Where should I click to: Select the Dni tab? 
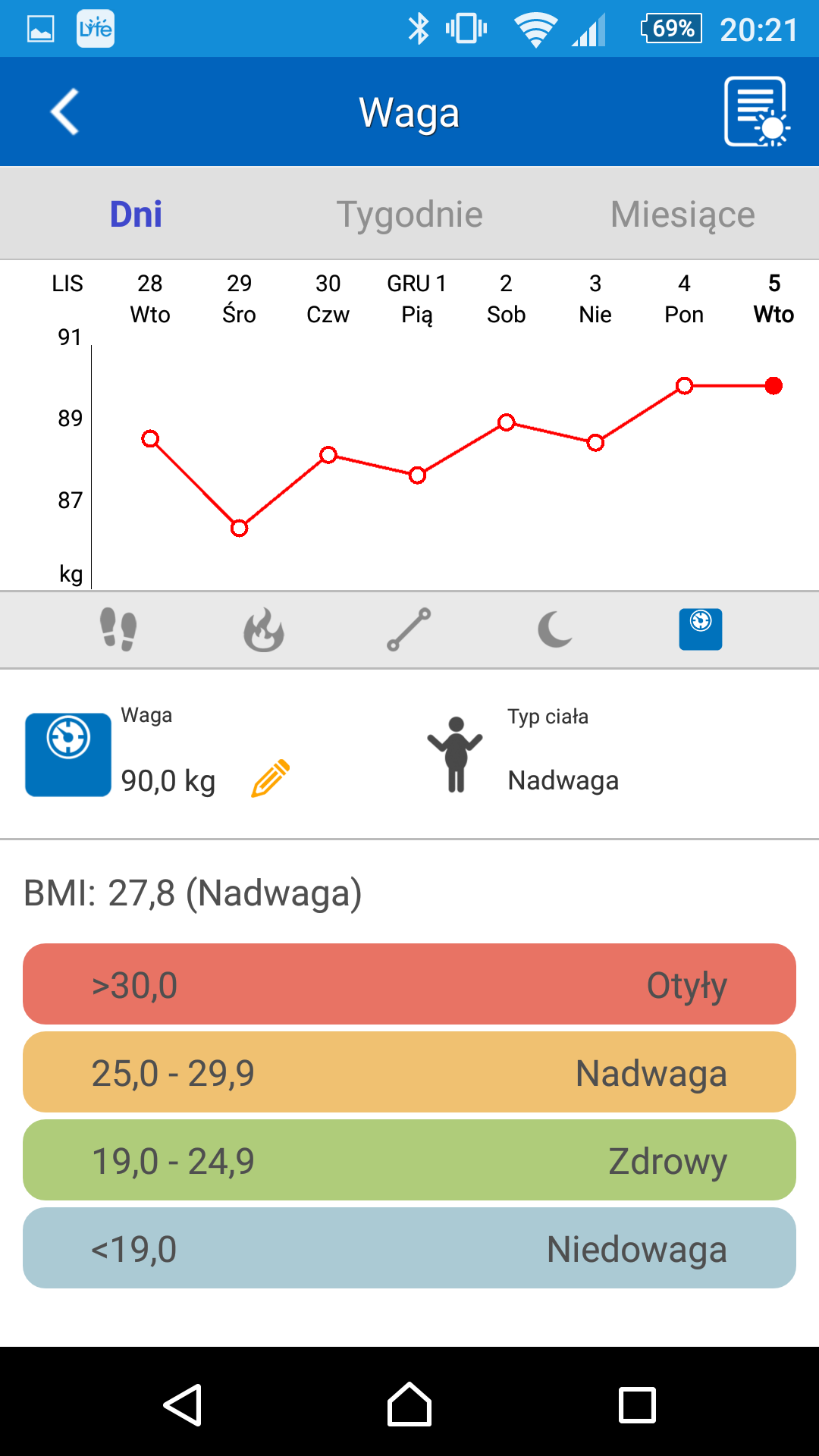point(136,214)
